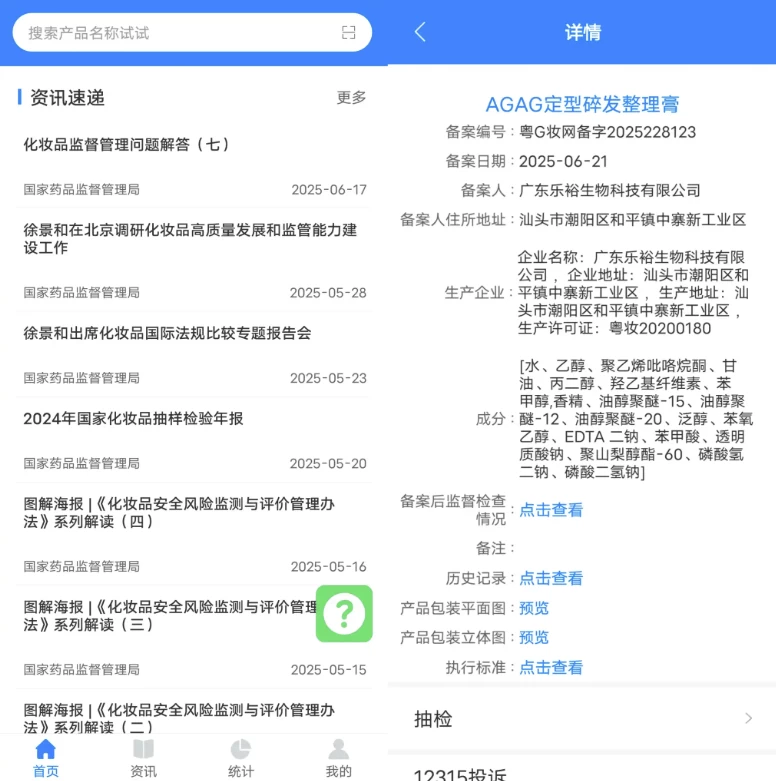The image size is (776, 781).
Task: Open article 化妆品监督管理问题解答（七）
Action: point(128,145)
